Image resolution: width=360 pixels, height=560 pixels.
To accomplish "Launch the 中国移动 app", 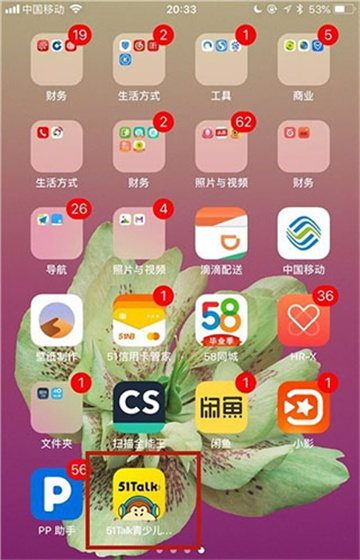I will 304,233.
